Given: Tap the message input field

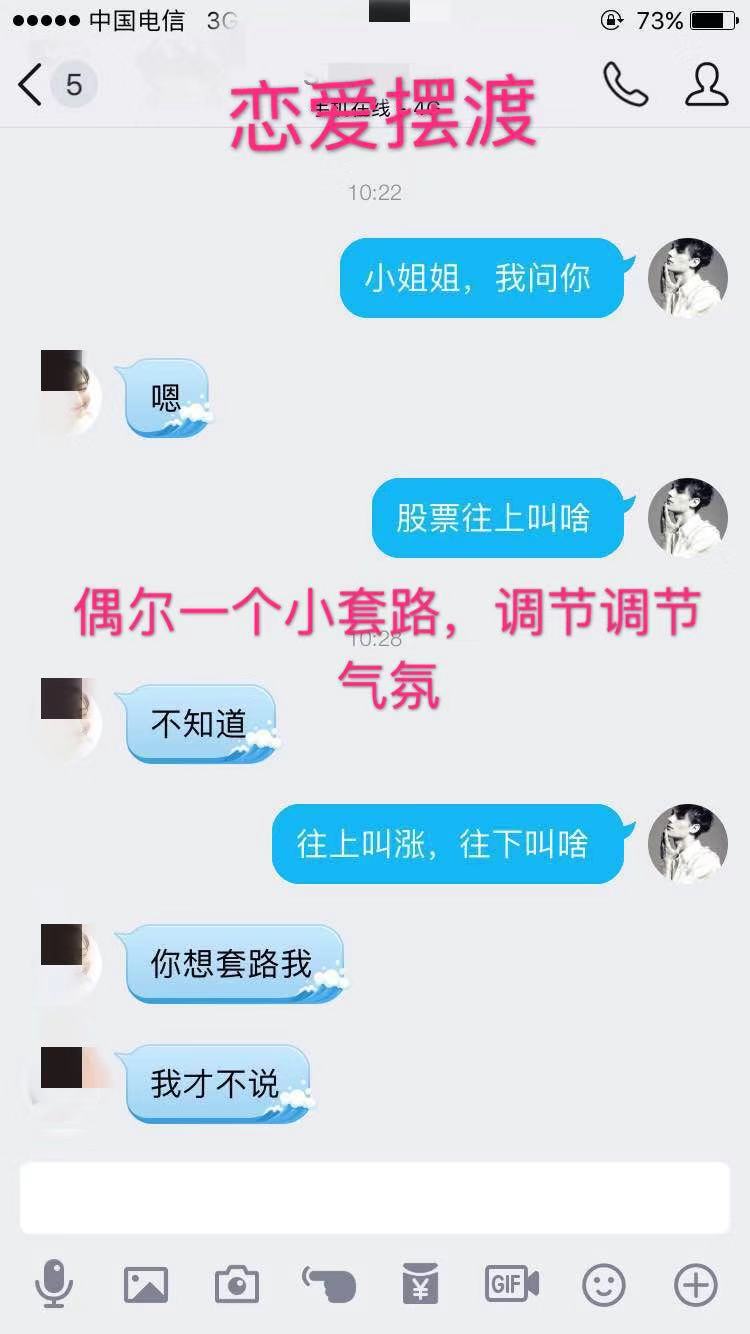Looking at the screenshot, I should [375, 1197].
